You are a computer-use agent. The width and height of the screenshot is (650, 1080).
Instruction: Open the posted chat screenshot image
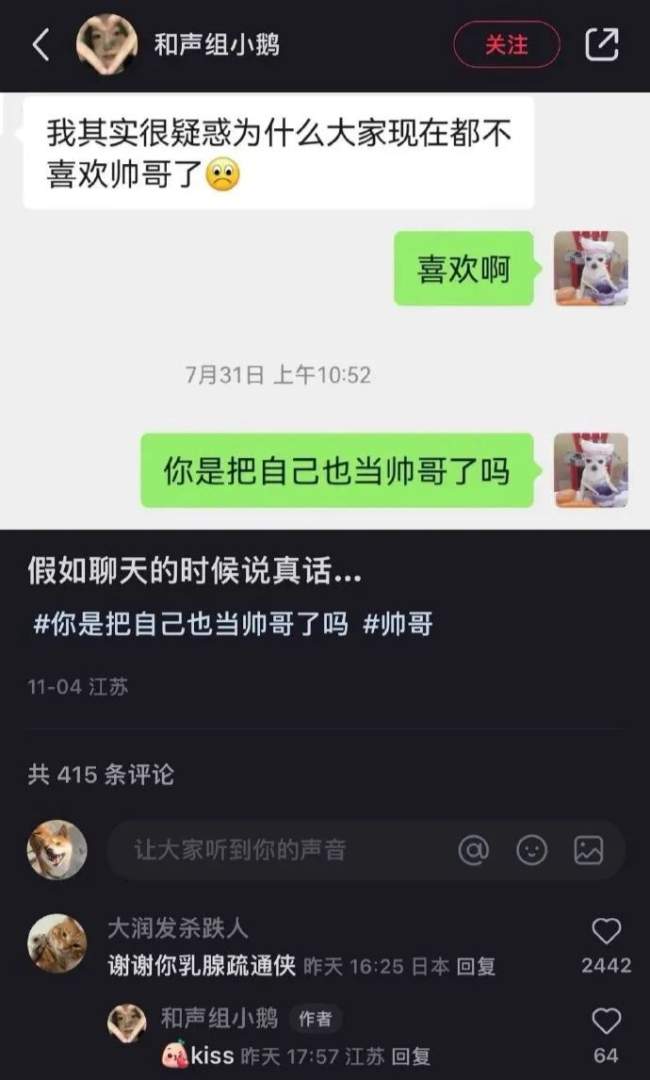click(x=325, y=310)
